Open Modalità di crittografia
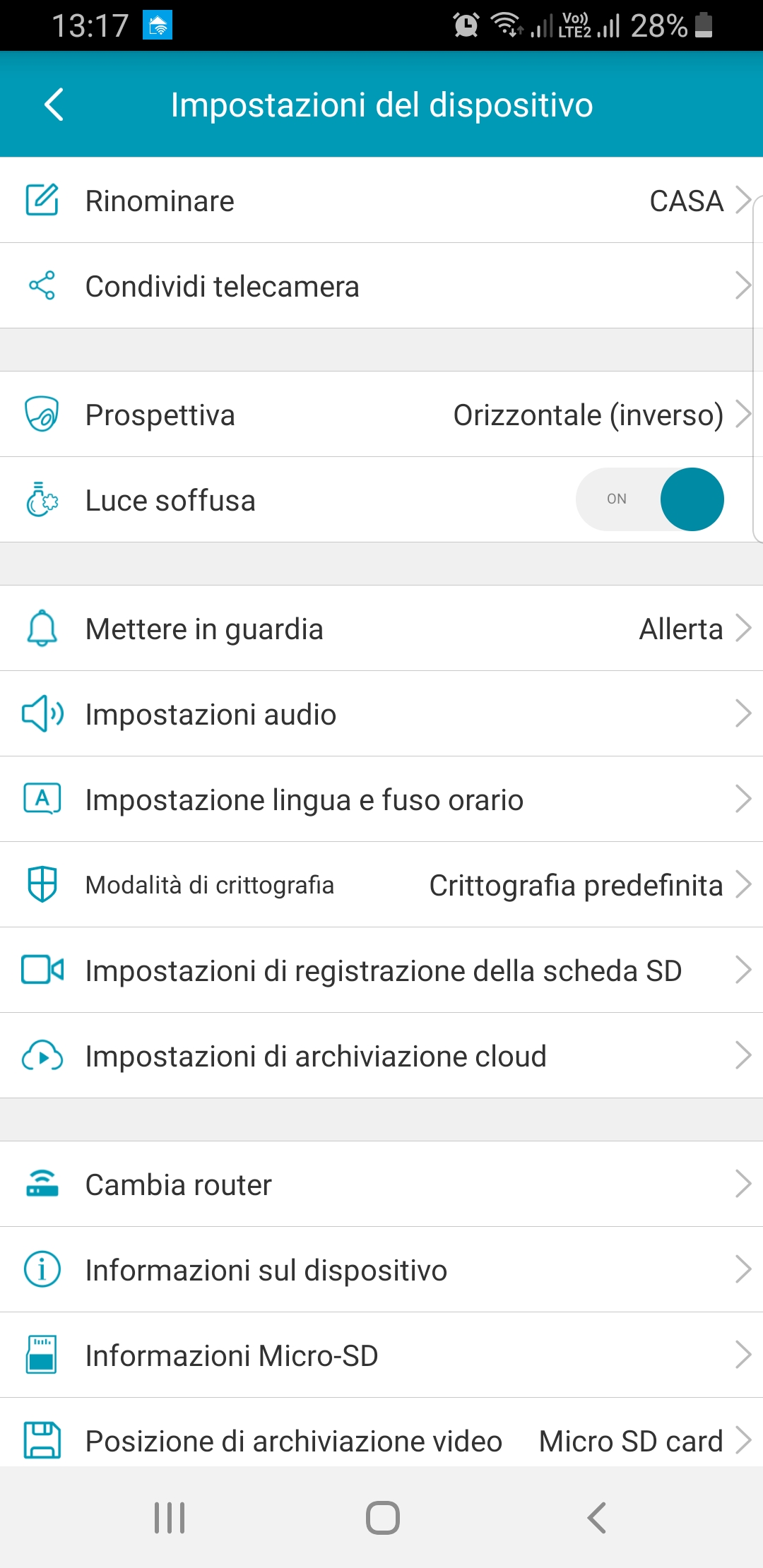The height and width of the screenshot is (1568, 763). point(381,885)
